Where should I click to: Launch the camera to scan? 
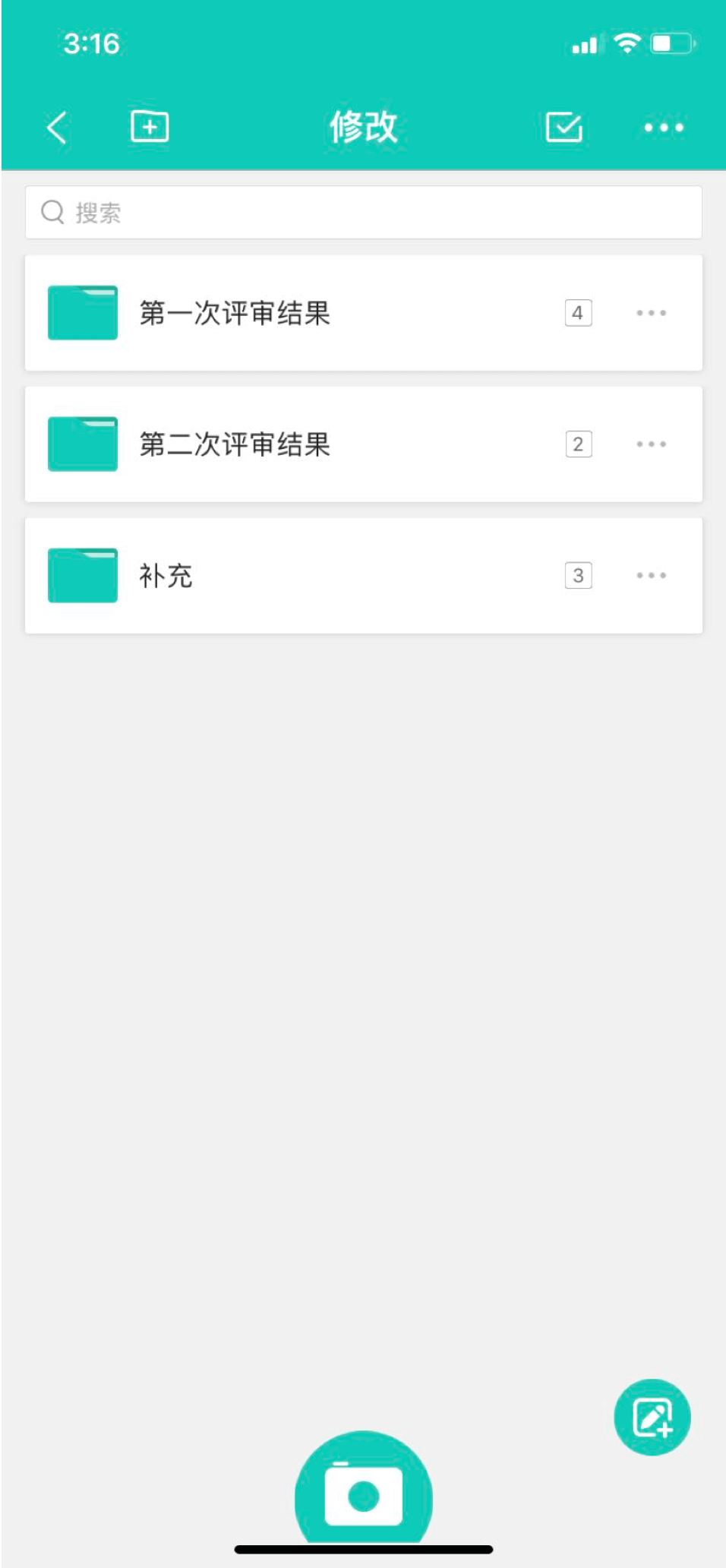coord(363,1494)
